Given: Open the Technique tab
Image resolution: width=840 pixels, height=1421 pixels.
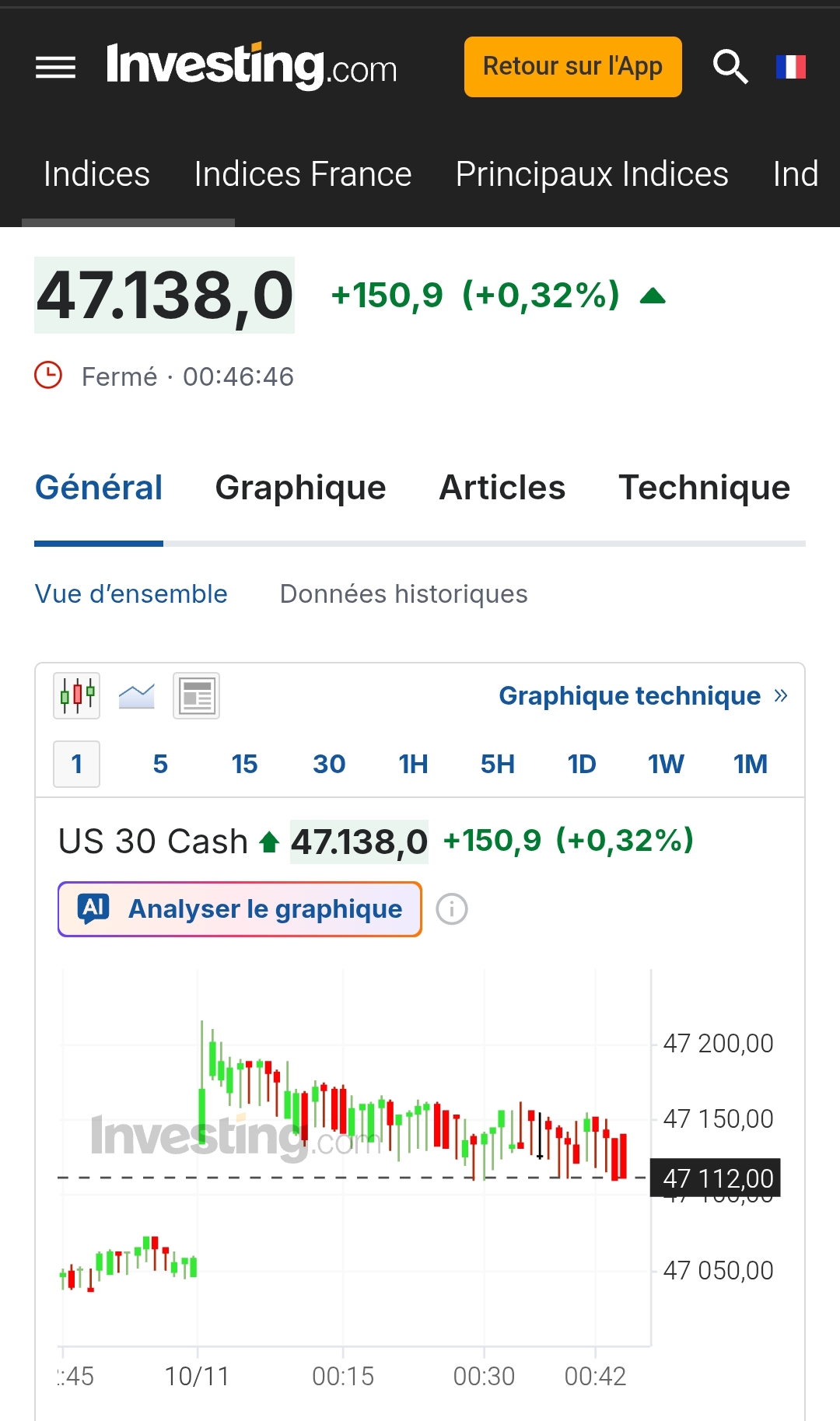Looking at the screenshot, I should [x=704, y=488].
